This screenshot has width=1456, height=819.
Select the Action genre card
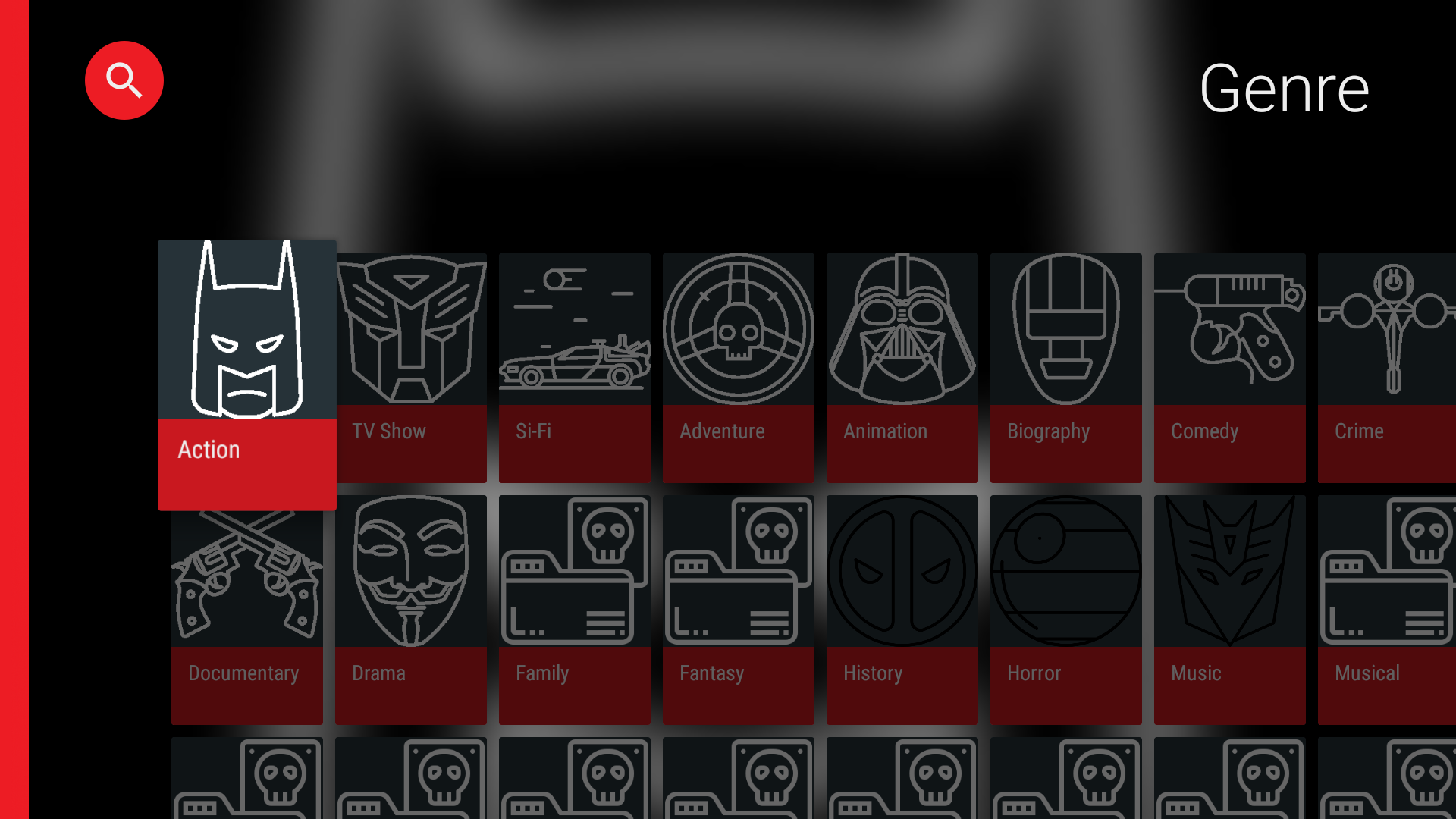(247, 375)
